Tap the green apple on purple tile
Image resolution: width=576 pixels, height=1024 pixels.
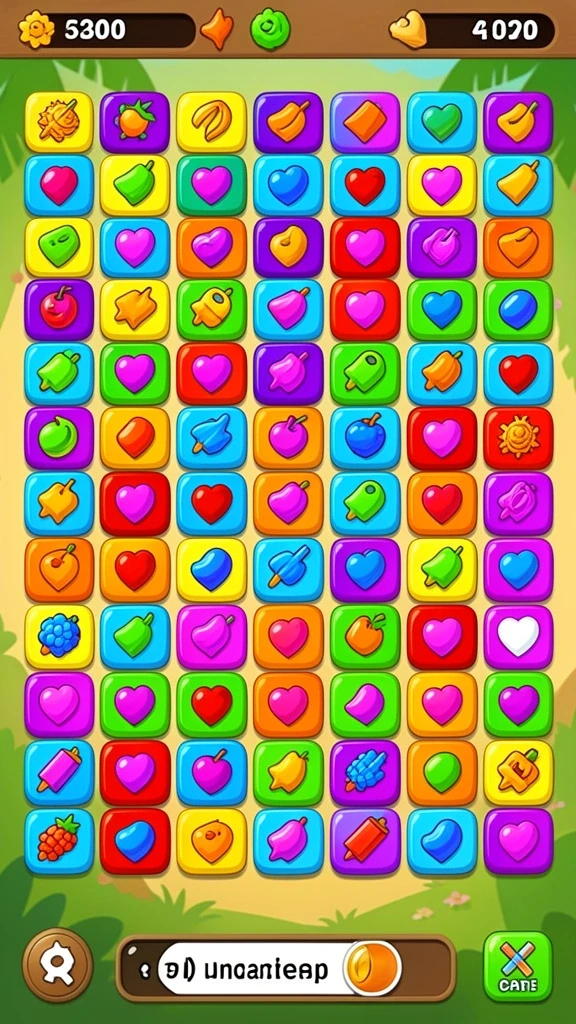click(x=59, y=439)
